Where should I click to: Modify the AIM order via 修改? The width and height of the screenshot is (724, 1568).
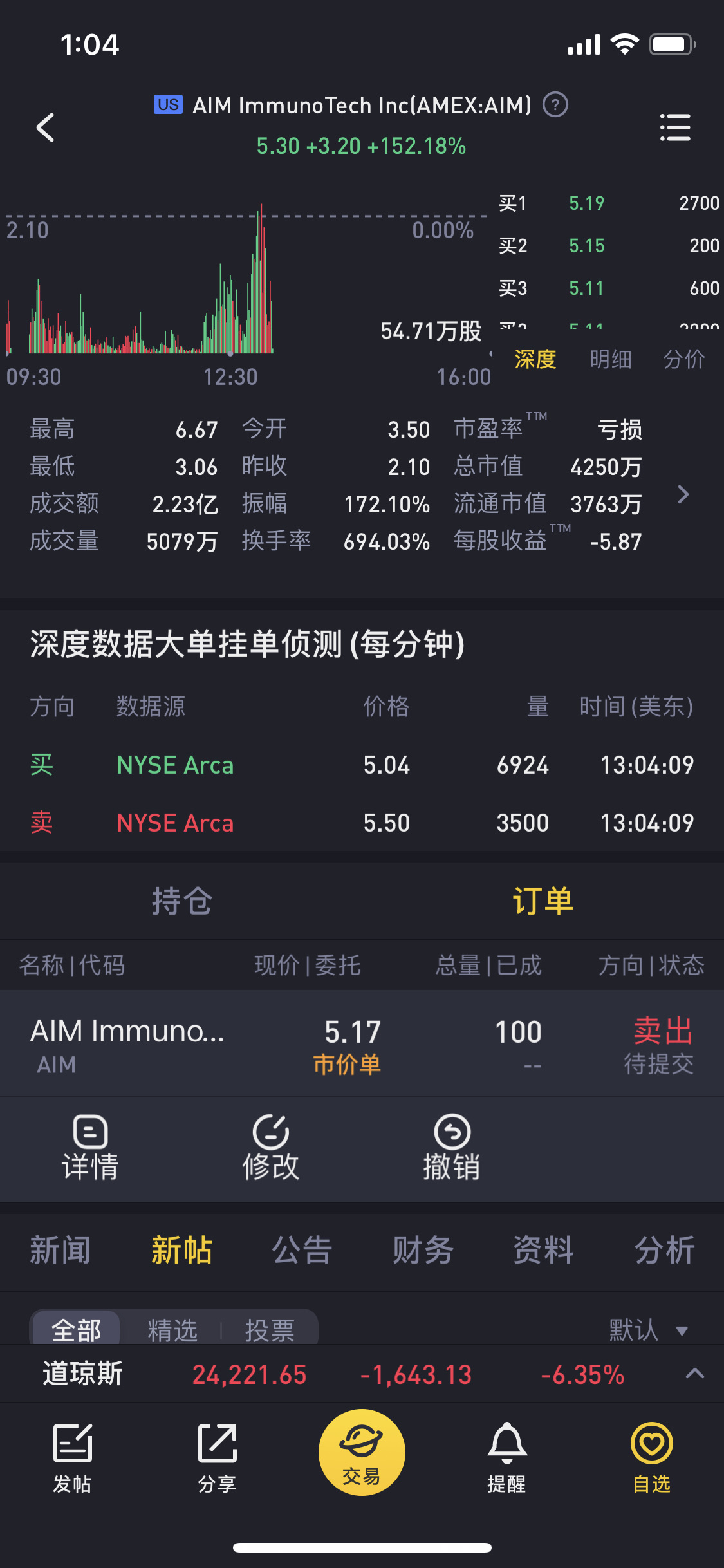(270, 1148)
